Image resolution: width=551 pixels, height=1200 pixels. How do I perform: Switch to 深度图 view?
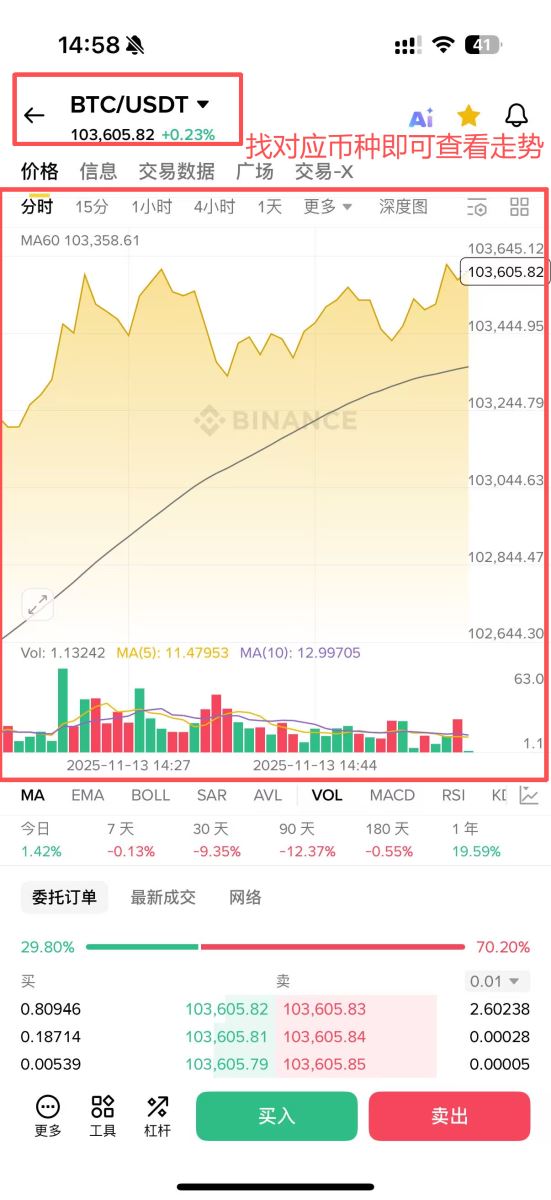coord(403,207)
